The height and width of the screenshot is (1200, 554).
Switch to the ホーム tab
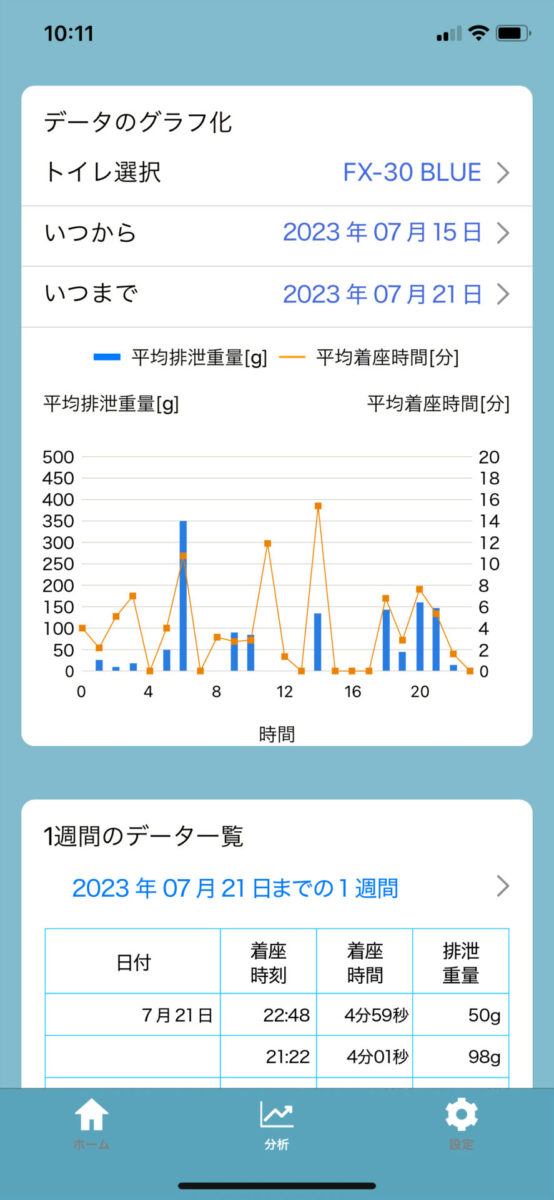click(x=91, y=1125)
